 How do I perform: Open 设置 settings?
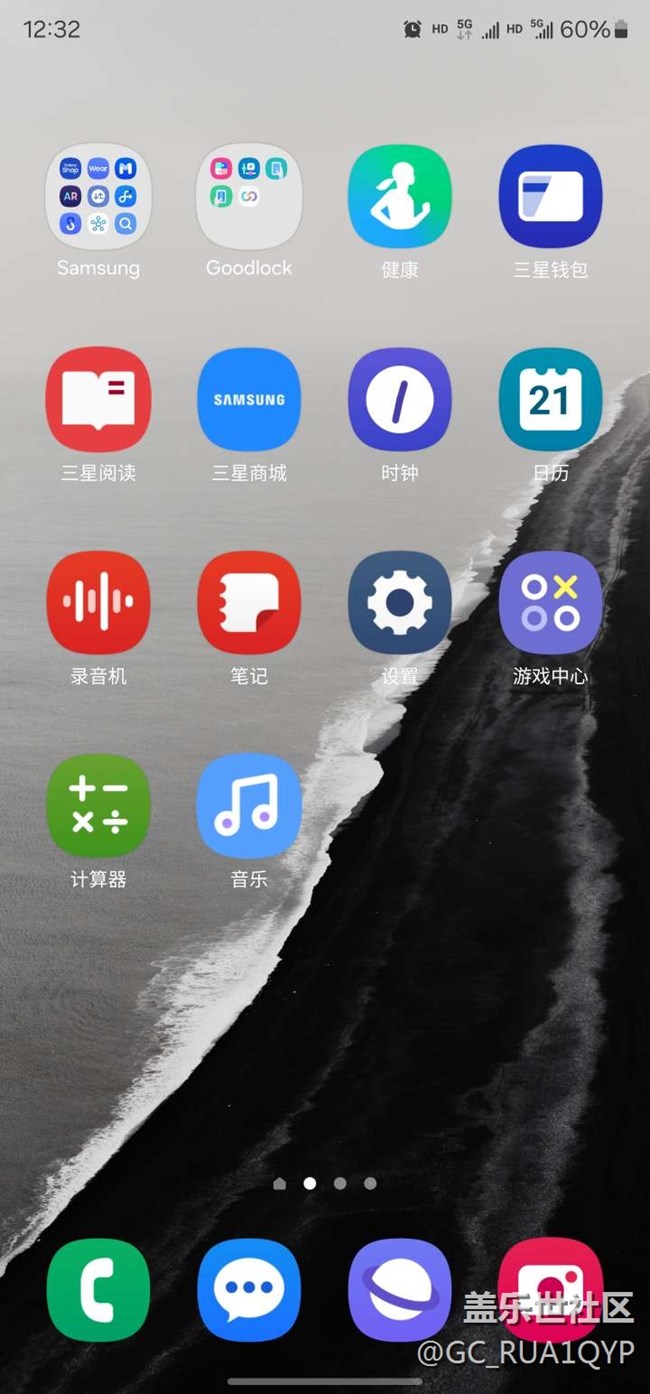[399, 603]
